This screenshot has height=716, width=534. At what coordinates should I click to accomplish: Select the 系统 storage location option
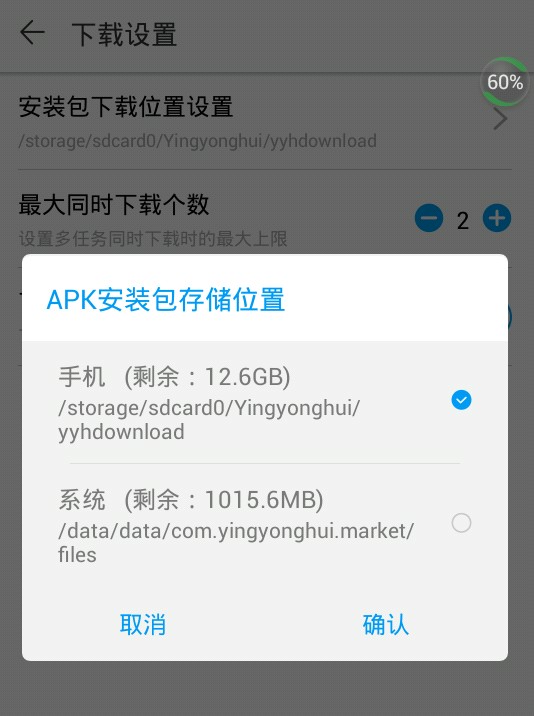click(x=265, y=525)
